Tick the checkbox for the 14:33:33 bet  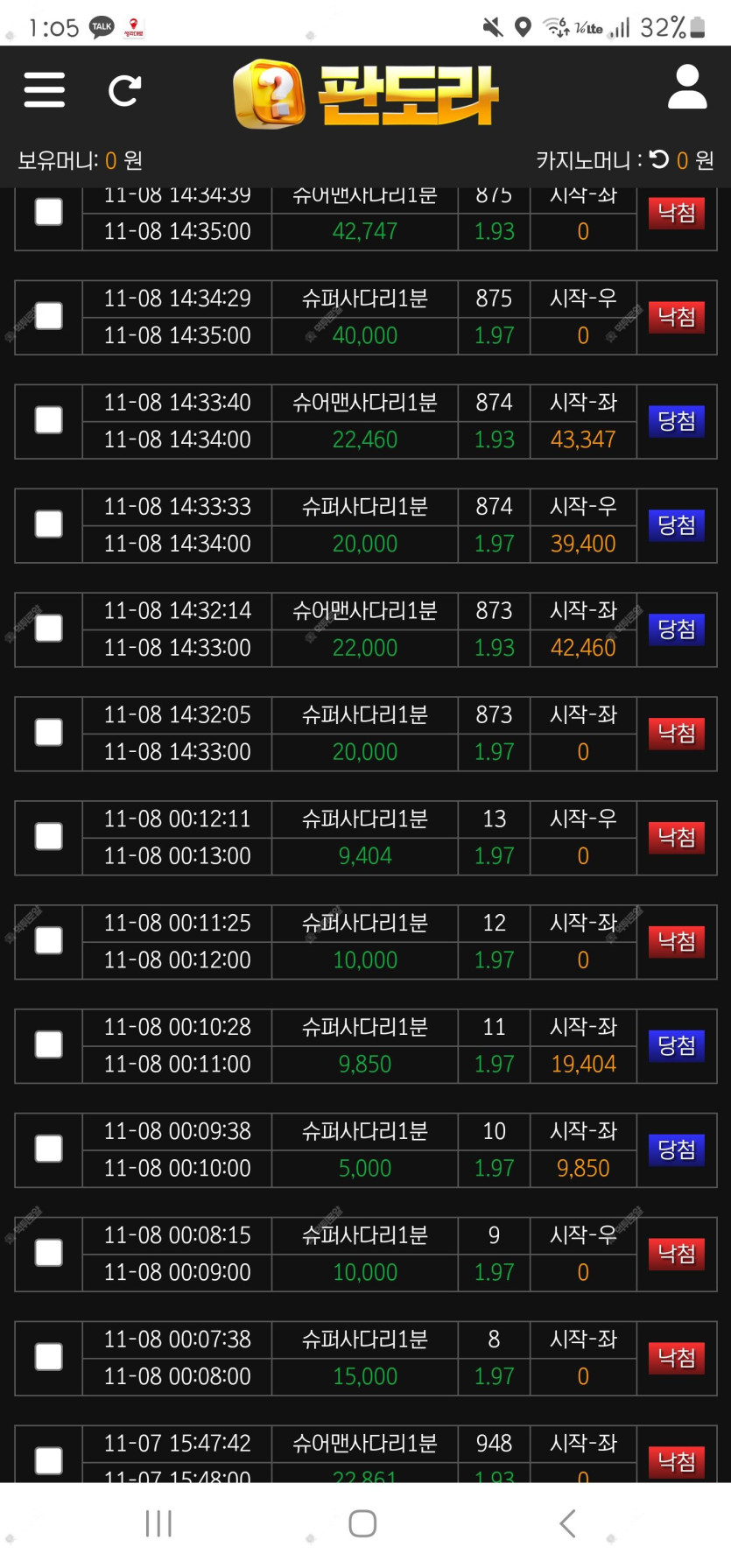point(49,525)
